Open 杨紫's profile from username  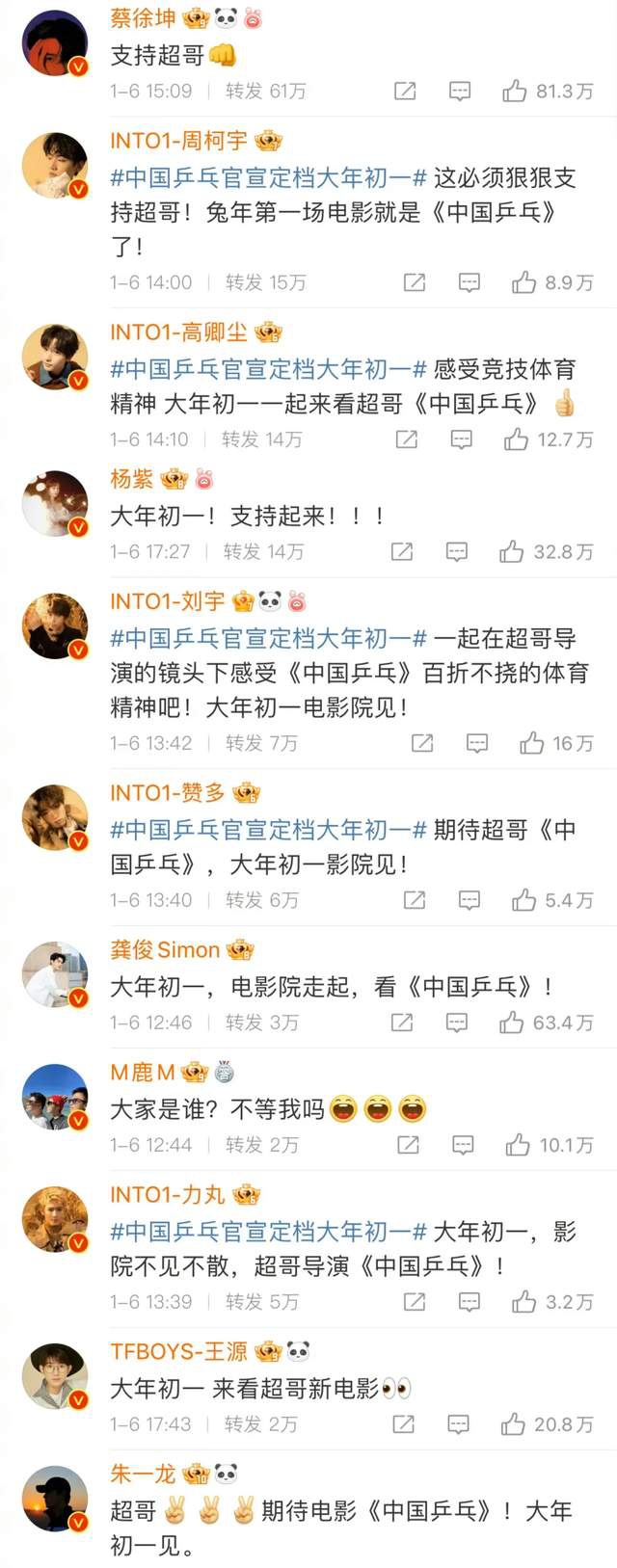[x=133, y=479]
